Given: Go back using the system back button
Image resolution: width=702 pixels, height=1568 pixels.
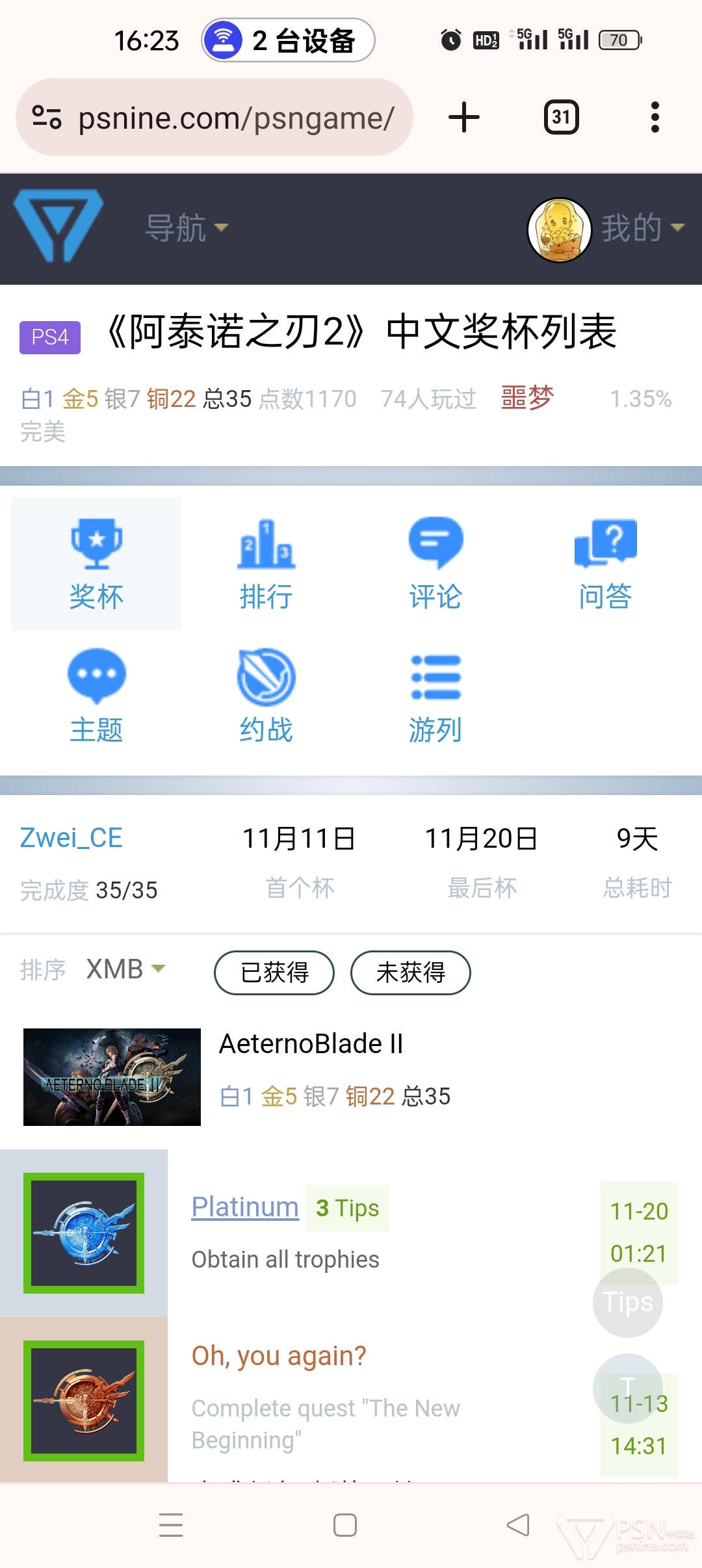Looking at the screenshot, I should (x=518, y=1525).
